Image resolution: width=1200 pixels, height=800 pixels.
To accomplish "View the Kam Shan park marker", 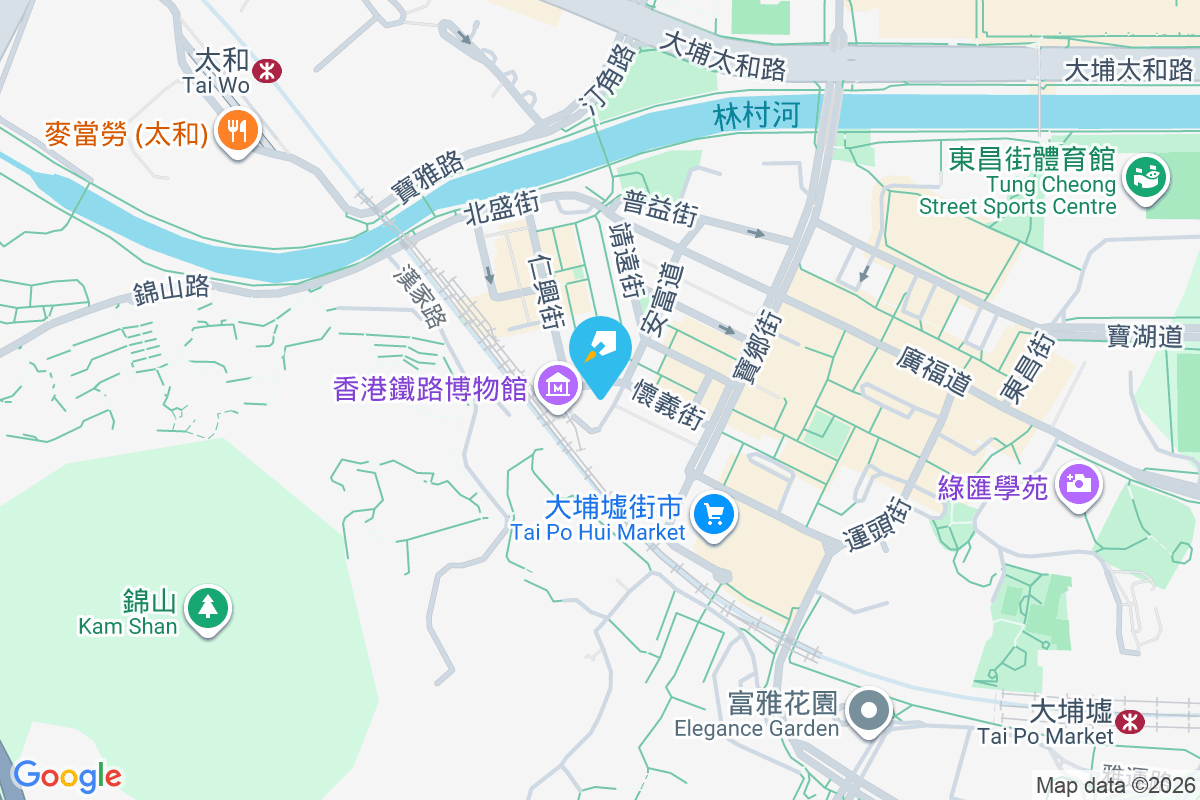I will click(208, 607).
